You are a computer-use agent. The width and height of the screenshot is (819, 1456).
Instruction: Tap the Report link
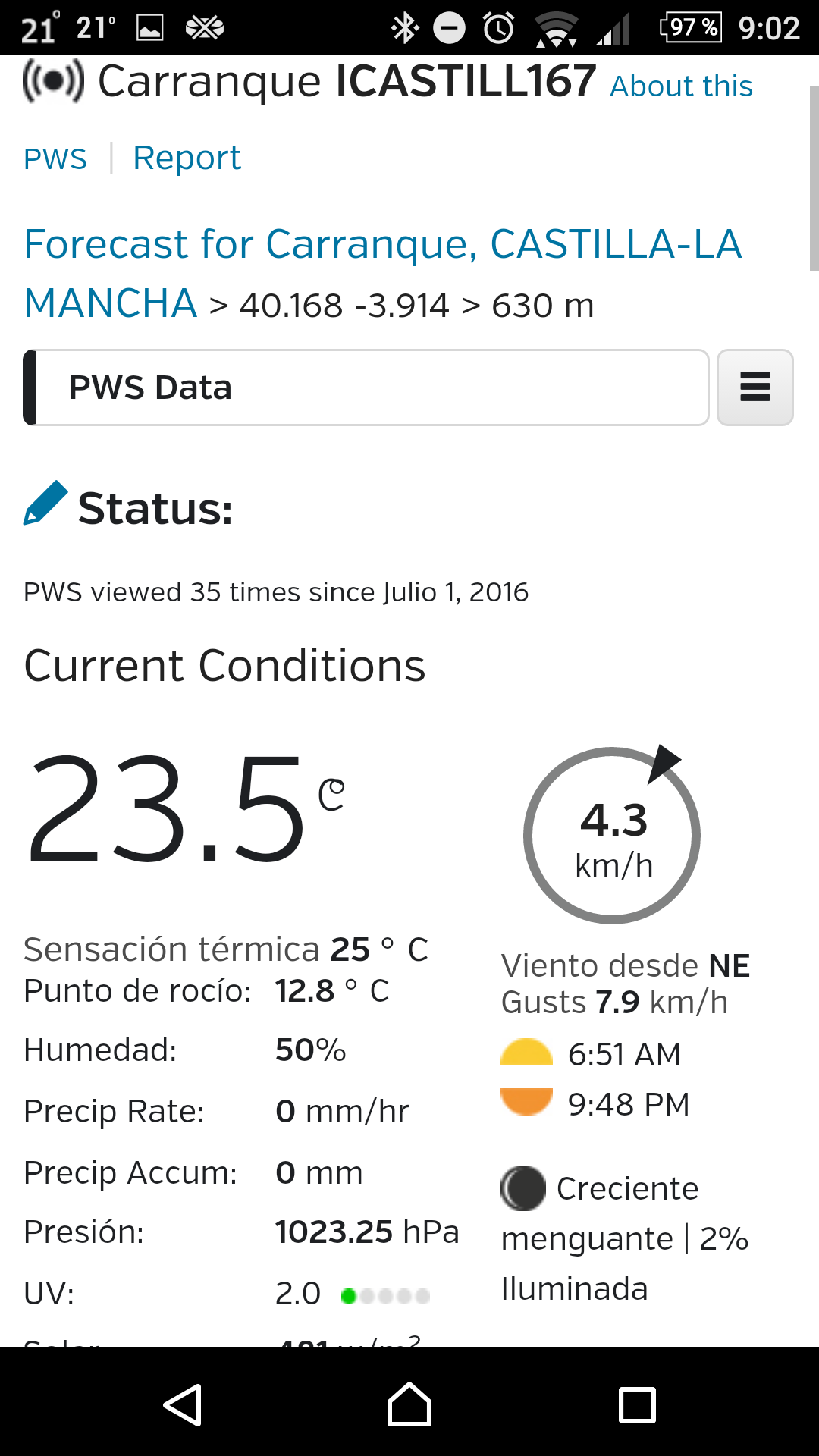coord(187,158)
